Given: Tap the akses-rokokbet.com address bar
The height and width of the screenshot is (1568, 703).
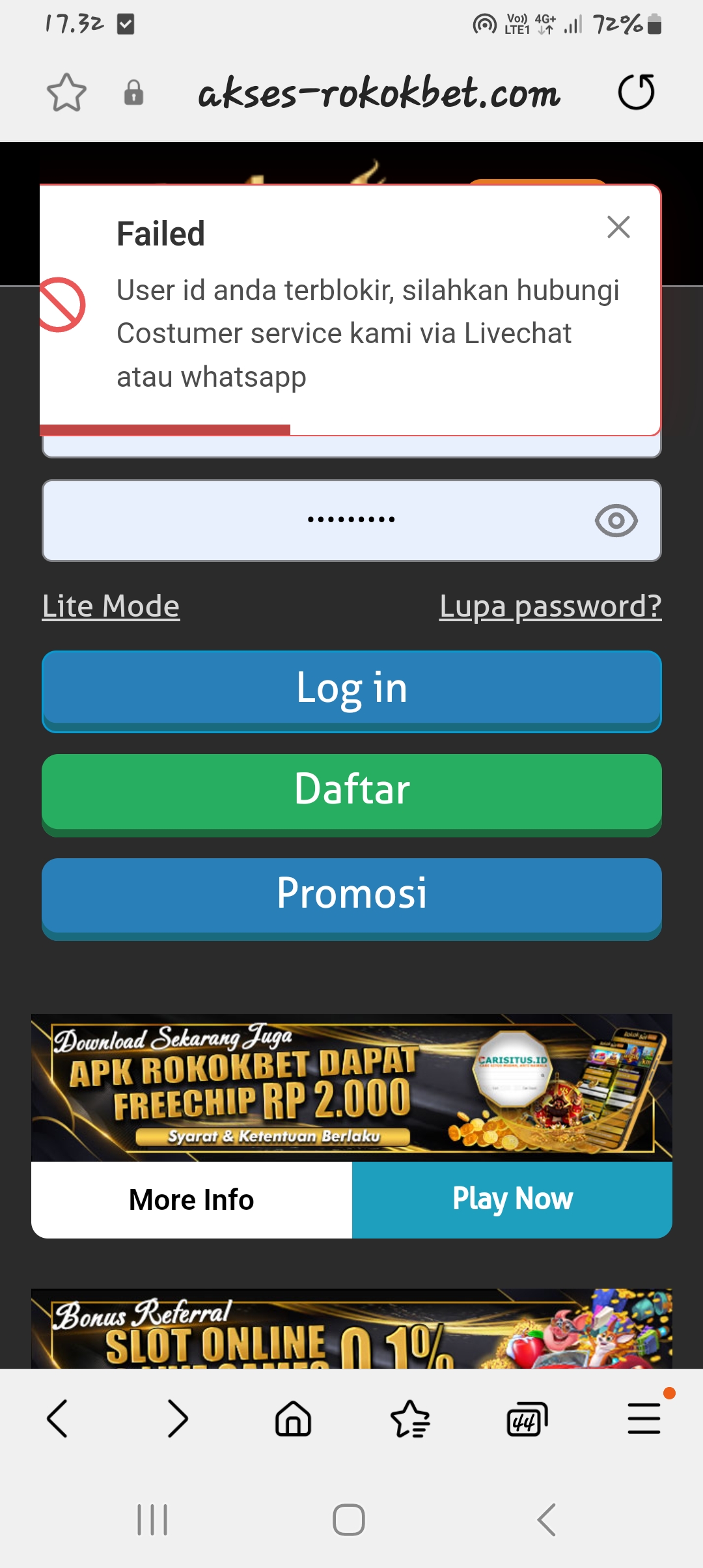Looking at the screenshot, I should [x=379, y=92].
